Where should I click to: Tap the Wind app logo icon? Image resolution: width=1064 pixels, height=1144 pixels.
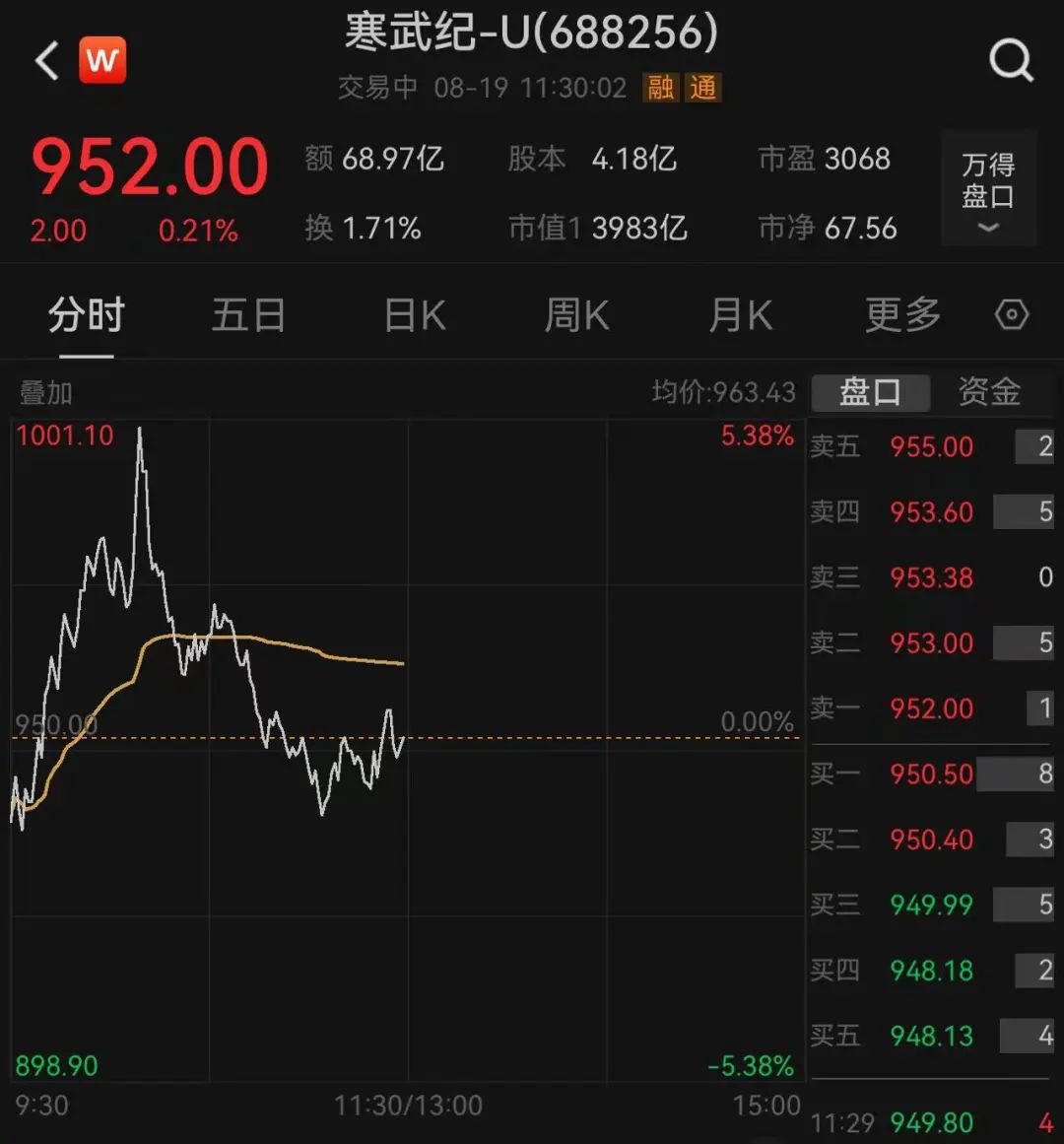pyautogui.click(x=103, y=59)
